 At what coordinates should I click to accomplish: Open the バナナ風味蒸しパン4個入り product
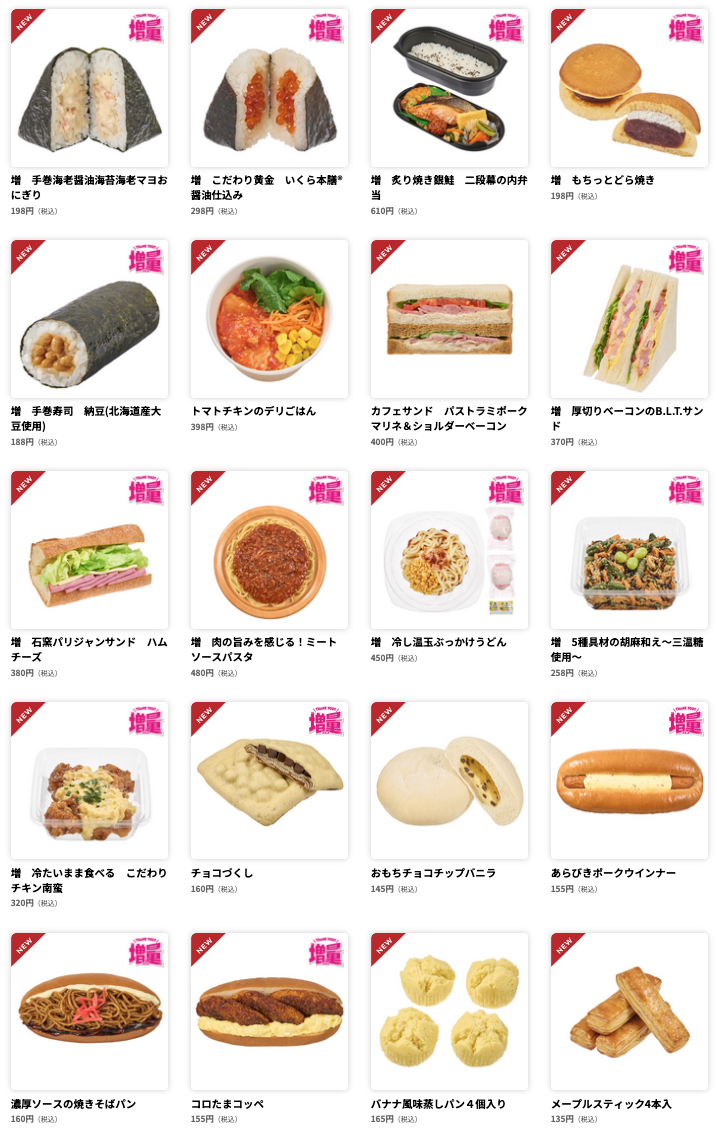tap(449, 1012)
